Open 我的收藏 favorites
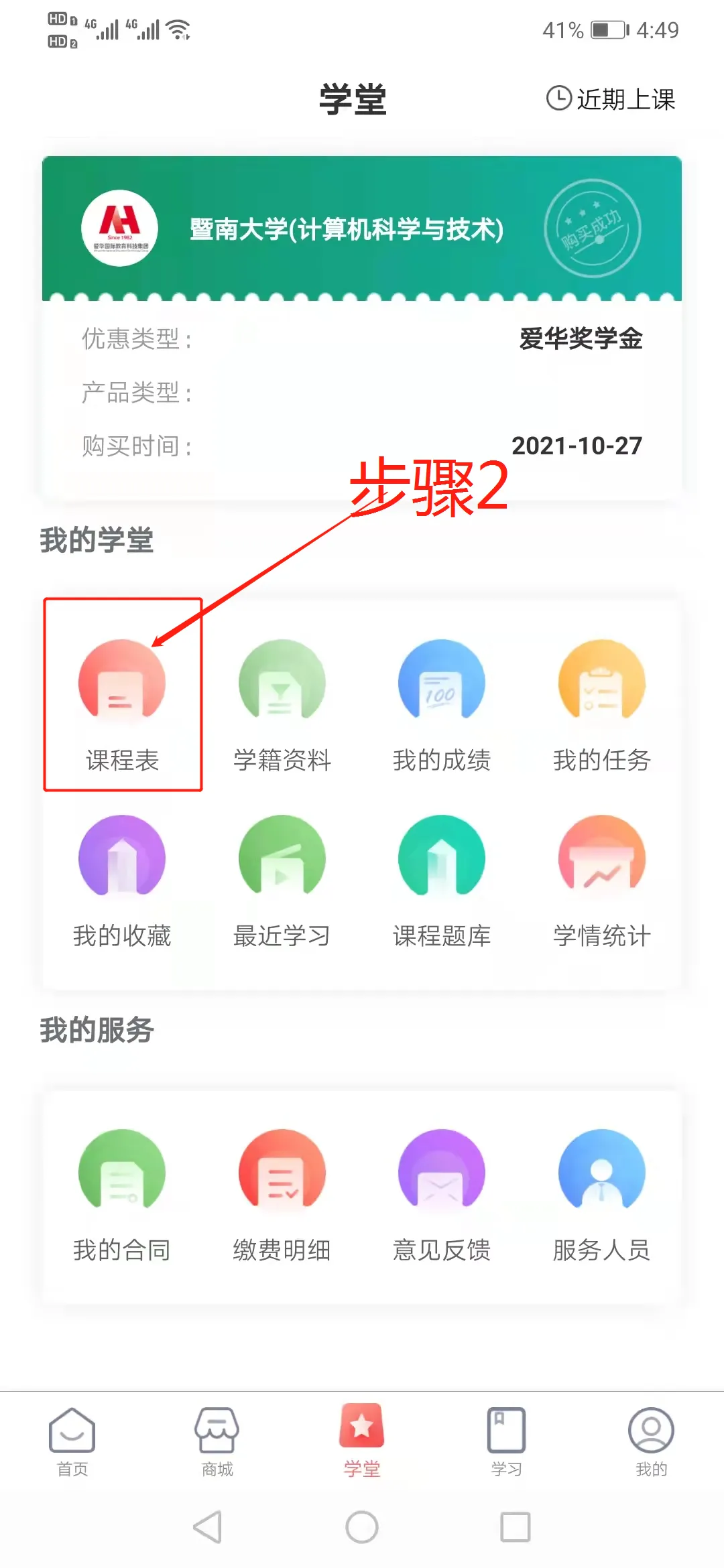 coord(122,879)
